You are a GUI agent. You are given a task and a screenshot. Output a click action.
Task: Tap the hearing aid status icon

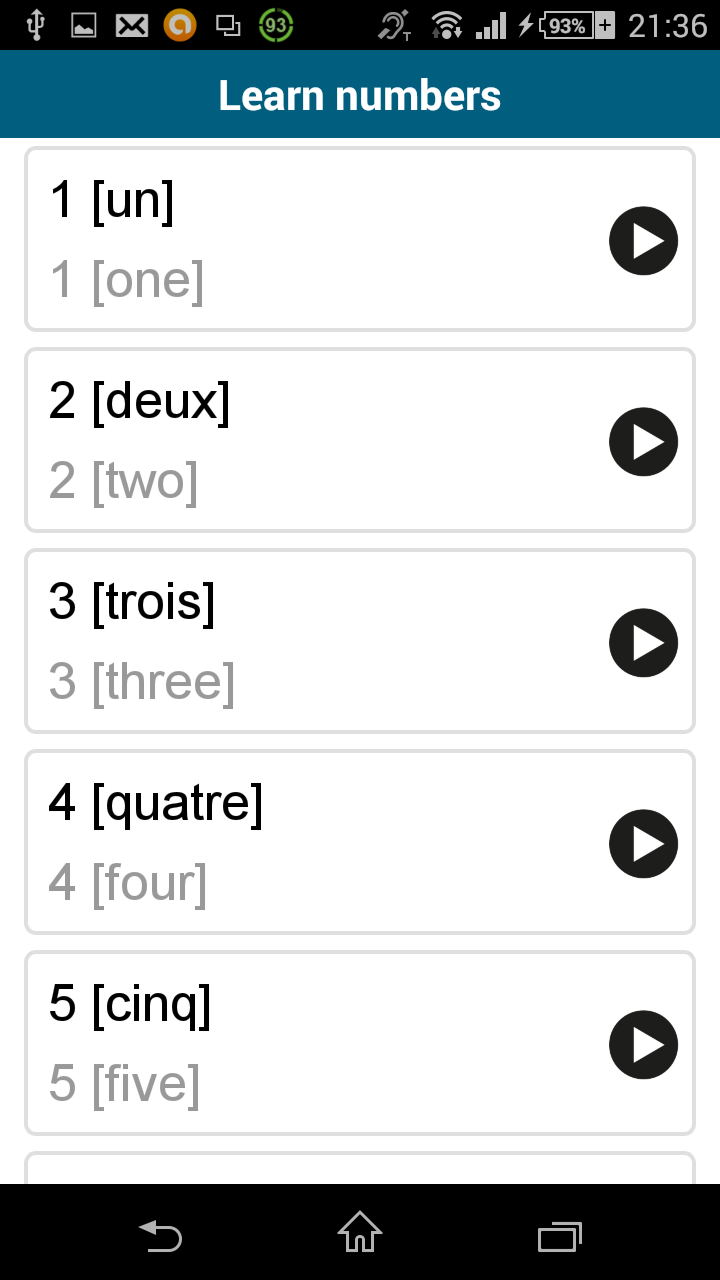tap(394, 25)
